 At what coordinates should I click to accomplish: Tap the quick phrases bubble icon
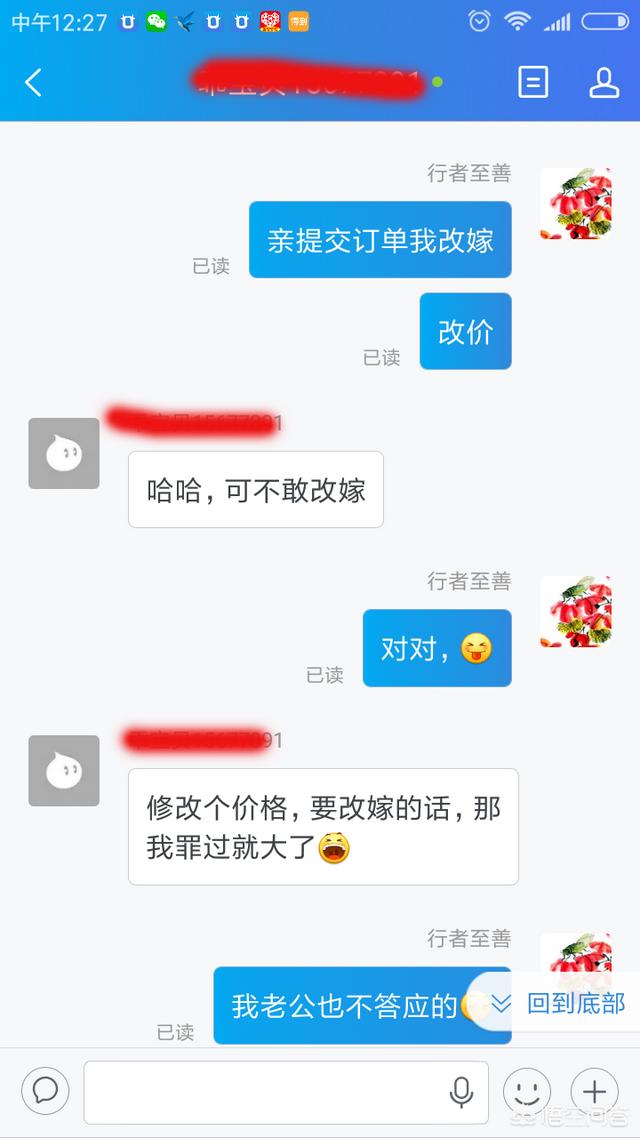pos(45,1091)
